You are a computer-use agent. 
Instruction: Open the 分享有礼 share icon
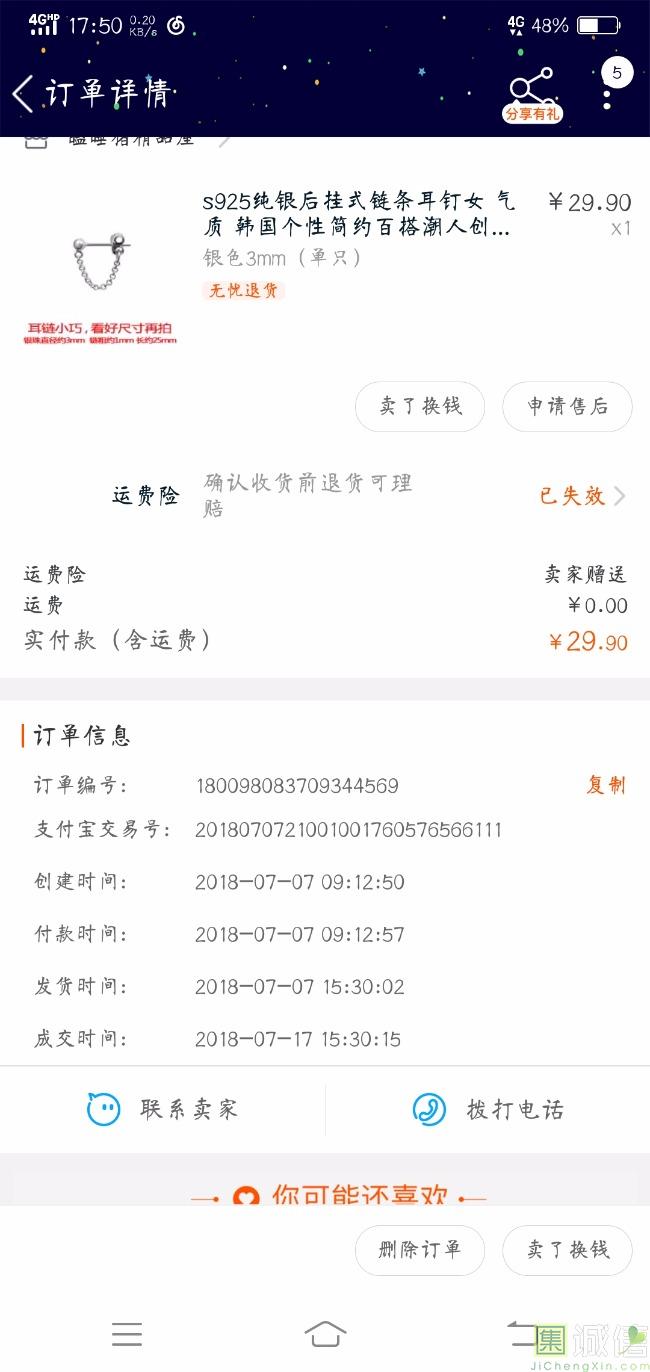pos(531,95)
